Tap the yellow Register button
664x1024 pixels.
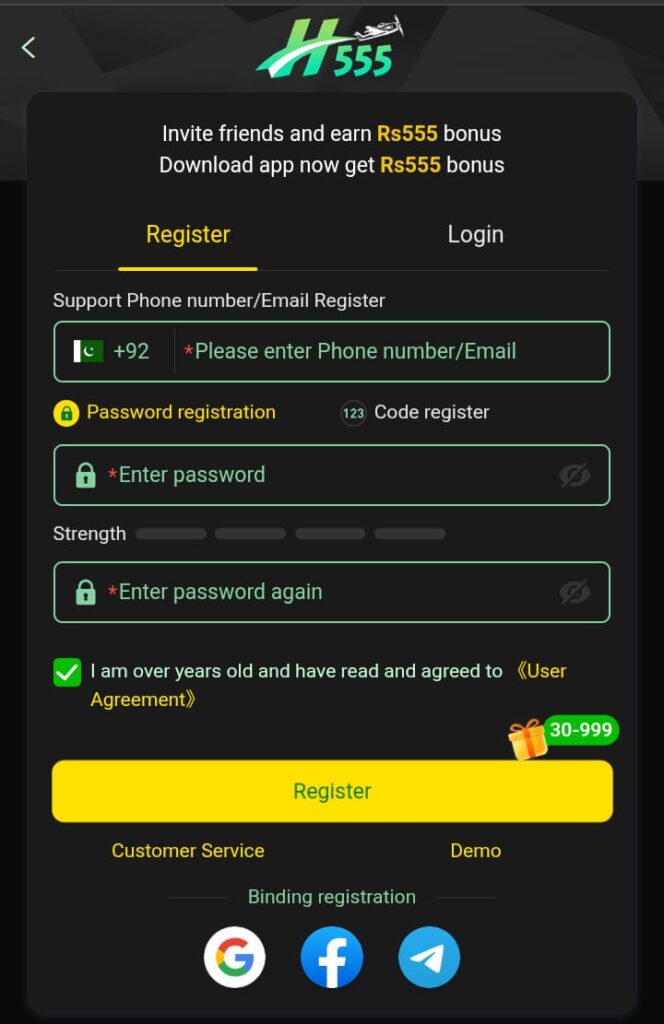(332, 791)
